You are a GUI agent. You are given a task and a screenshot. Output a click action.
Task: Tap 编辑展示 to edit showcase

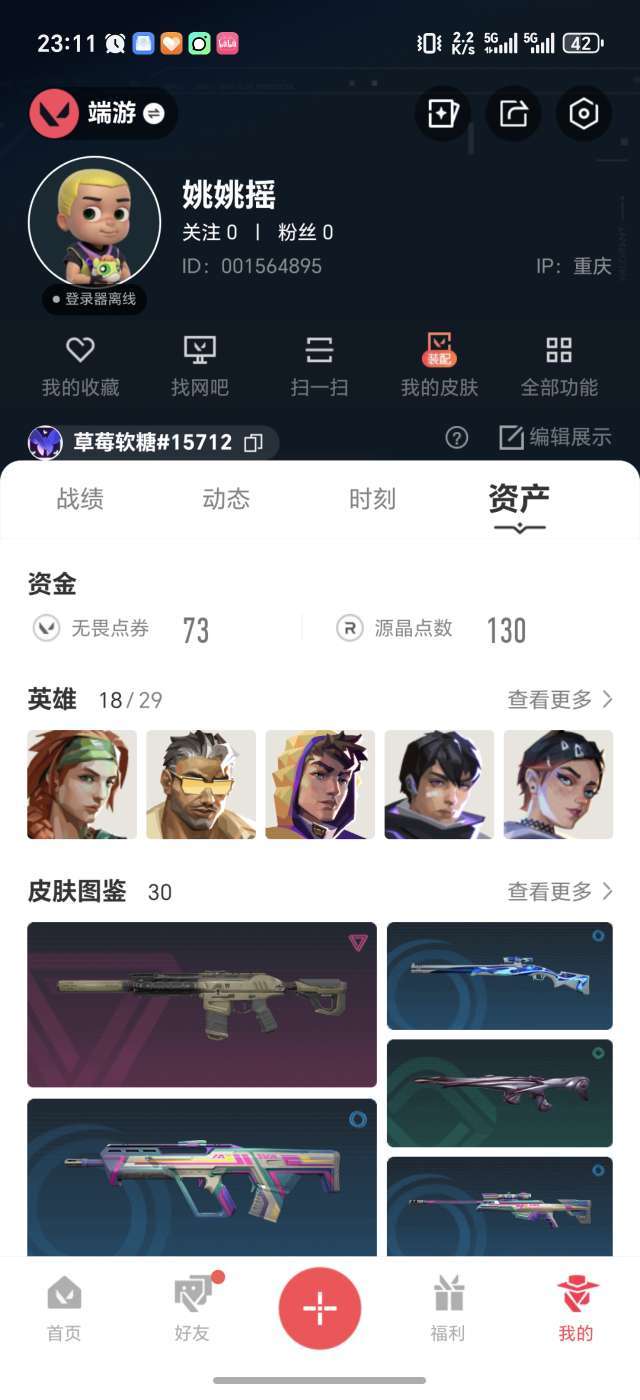coord(555,437)
